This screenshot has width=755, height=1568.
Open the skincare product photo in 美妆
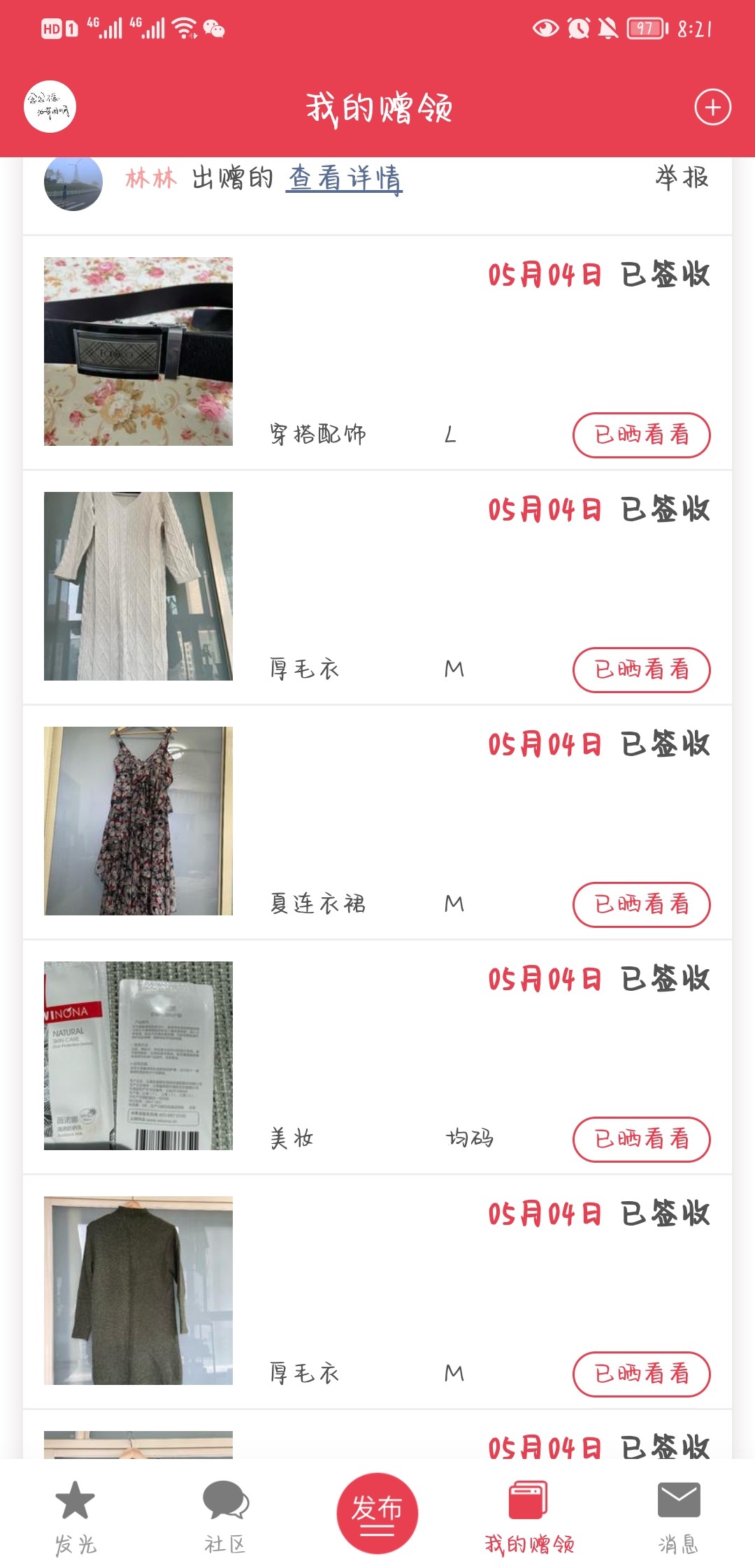tap(138, 1056)
